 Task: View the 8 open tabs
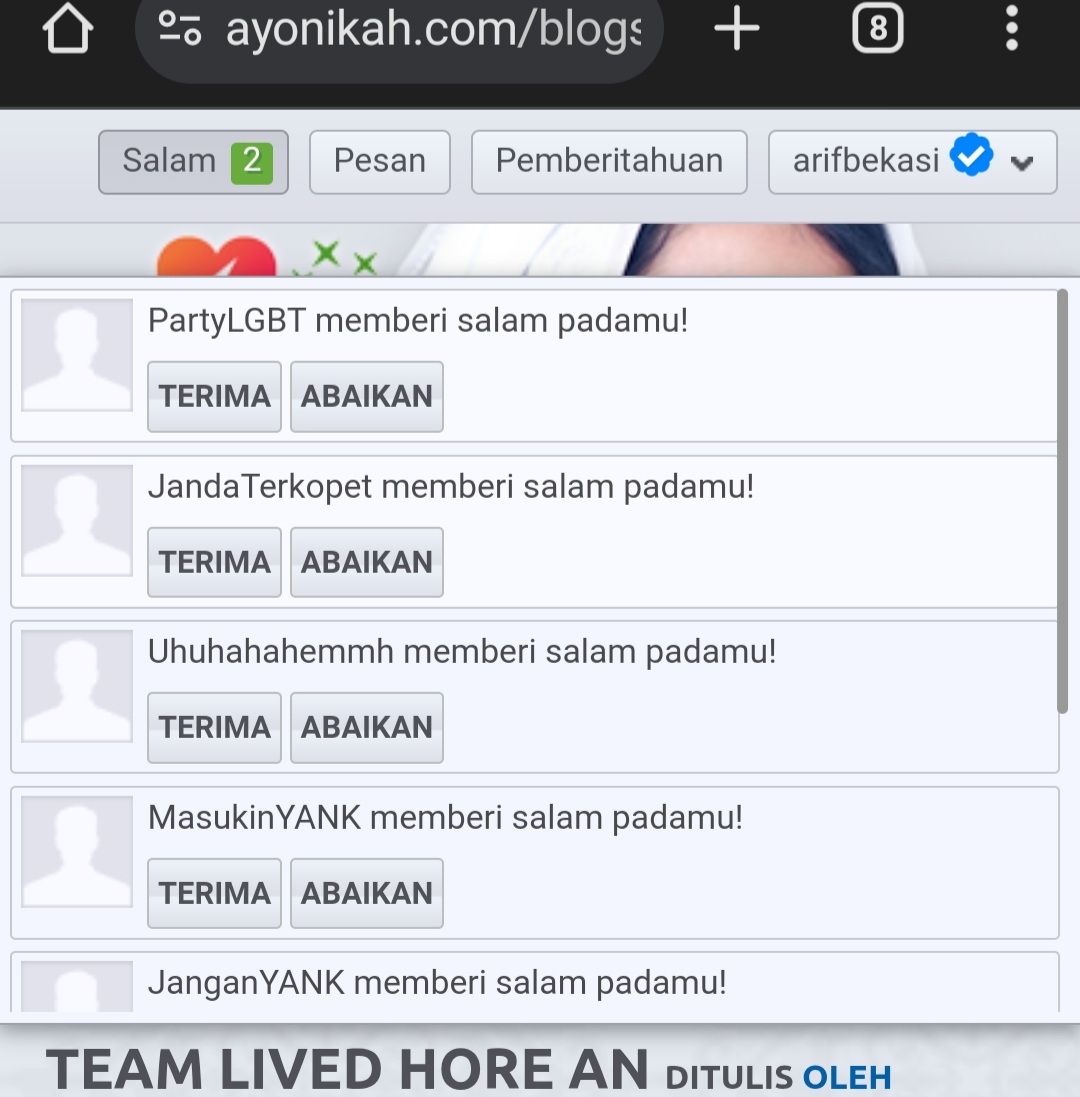tap(877, 31)
